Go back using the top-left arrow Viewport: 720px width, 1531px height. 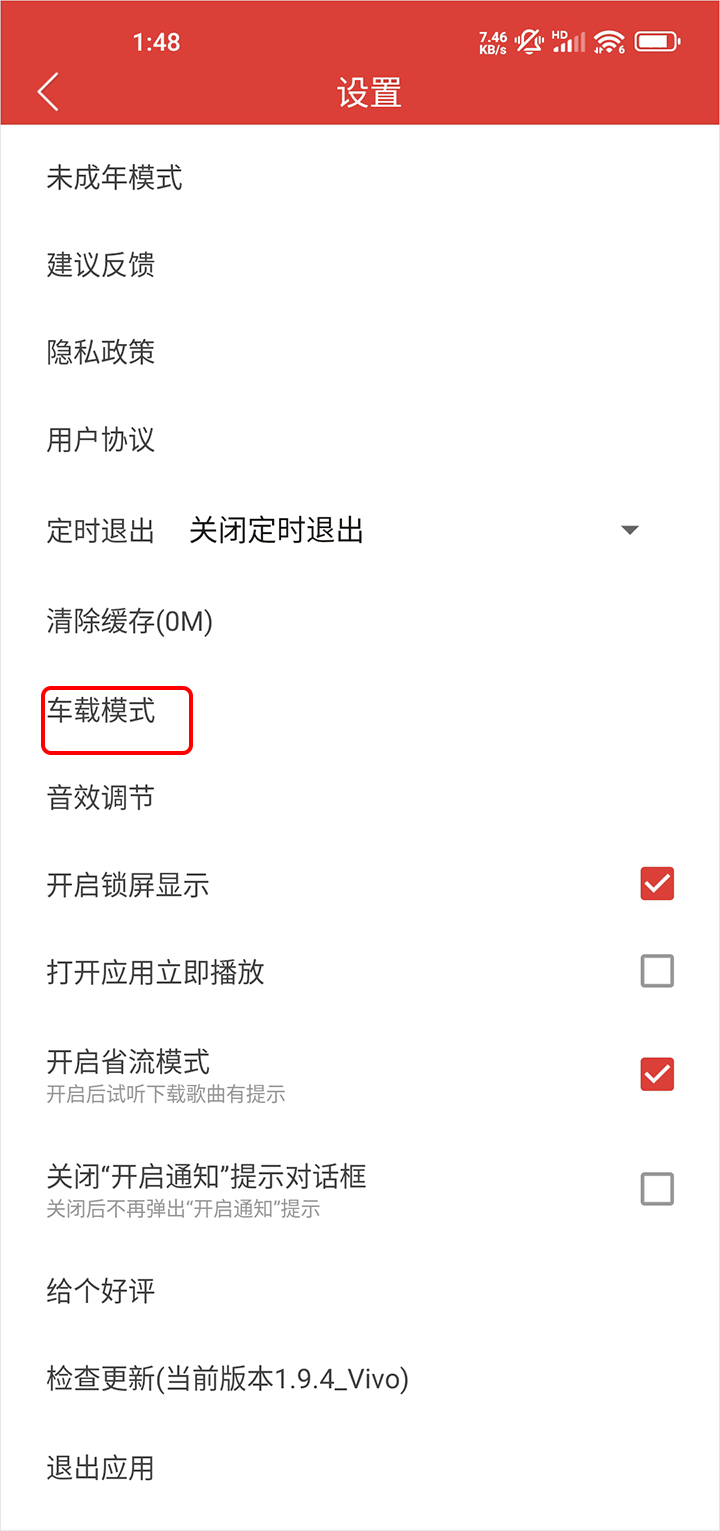coord(48,92)
